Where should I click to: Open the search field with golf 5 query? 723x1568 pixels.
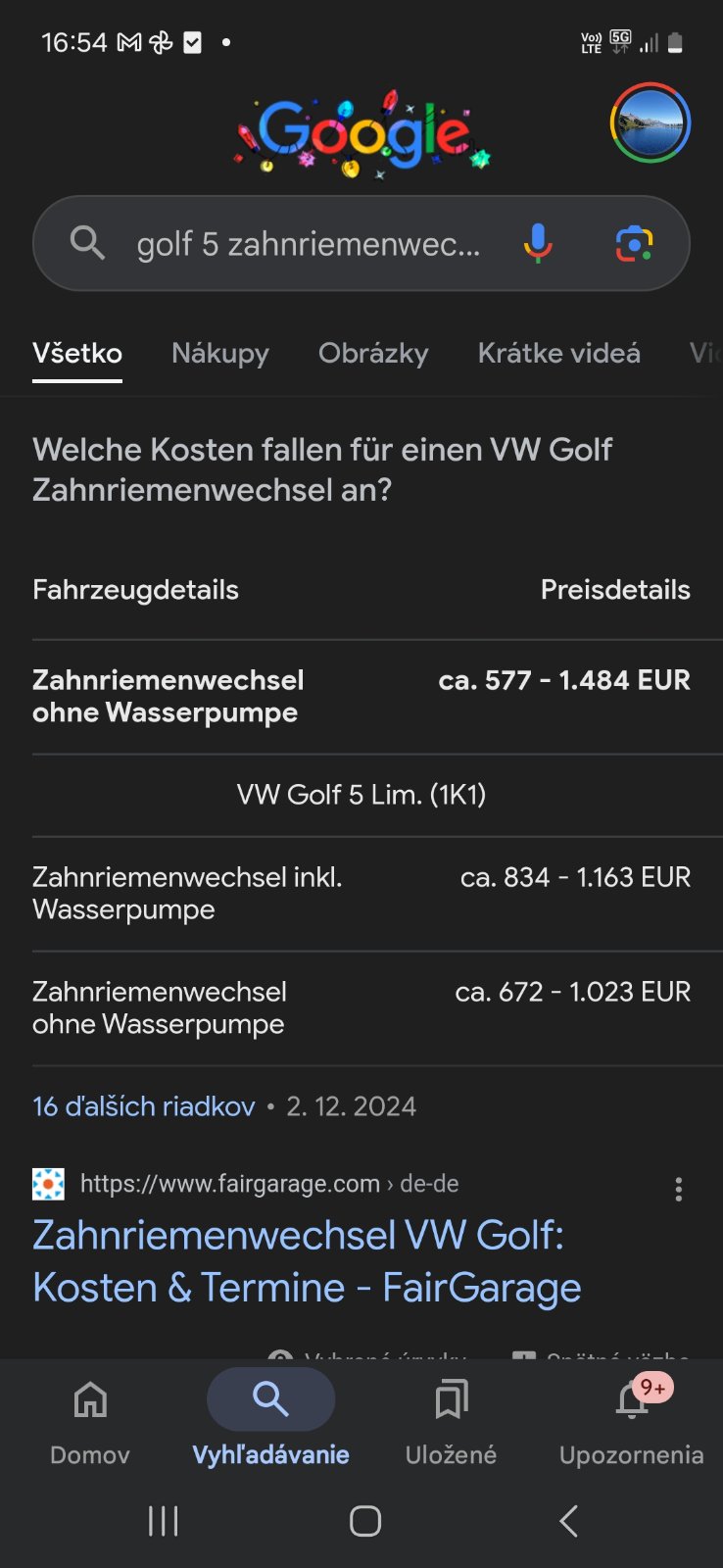click(308, 243)
